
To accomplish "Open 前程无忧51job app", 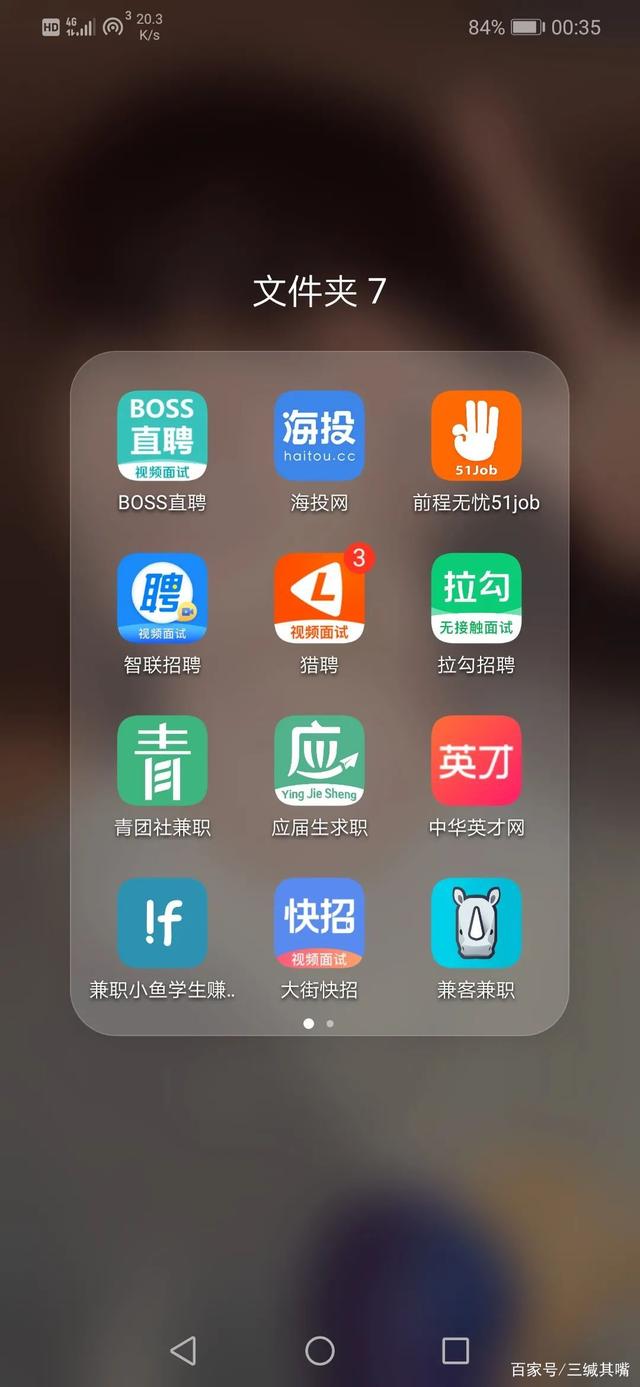I will pos(476,436).
